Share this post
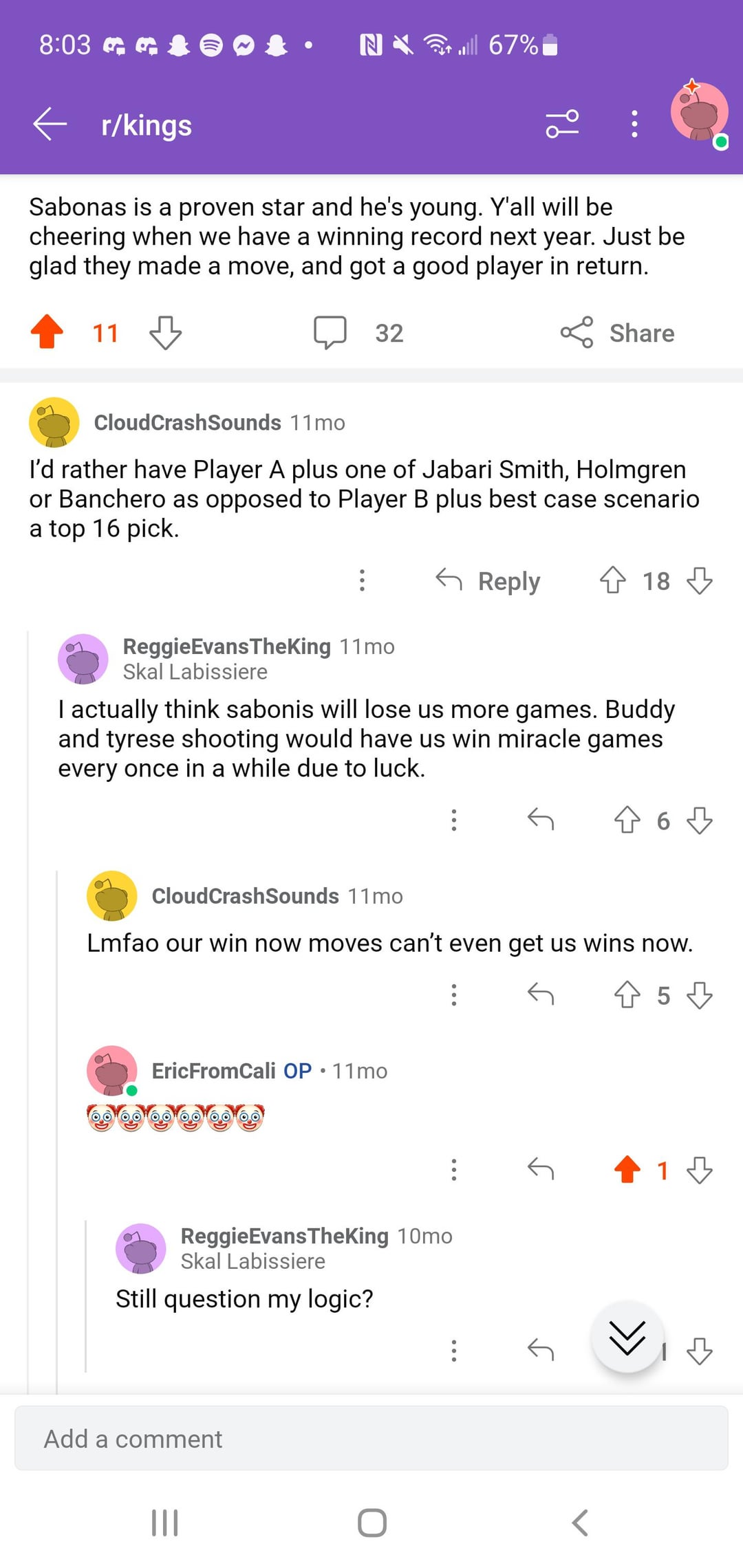The width and height of the screenshot is (743, 1568). [x=617, y=333]
